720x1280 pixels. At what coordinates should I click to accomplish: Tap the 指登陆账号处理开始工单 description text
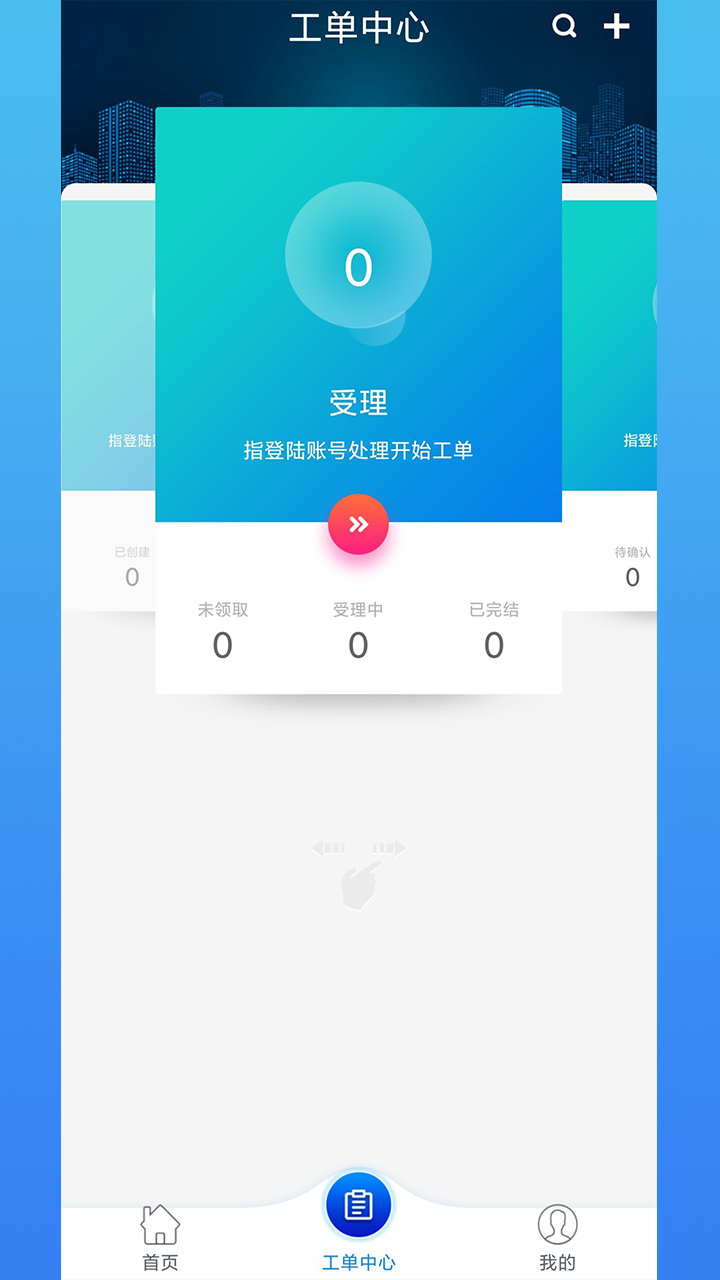point(359,450)
